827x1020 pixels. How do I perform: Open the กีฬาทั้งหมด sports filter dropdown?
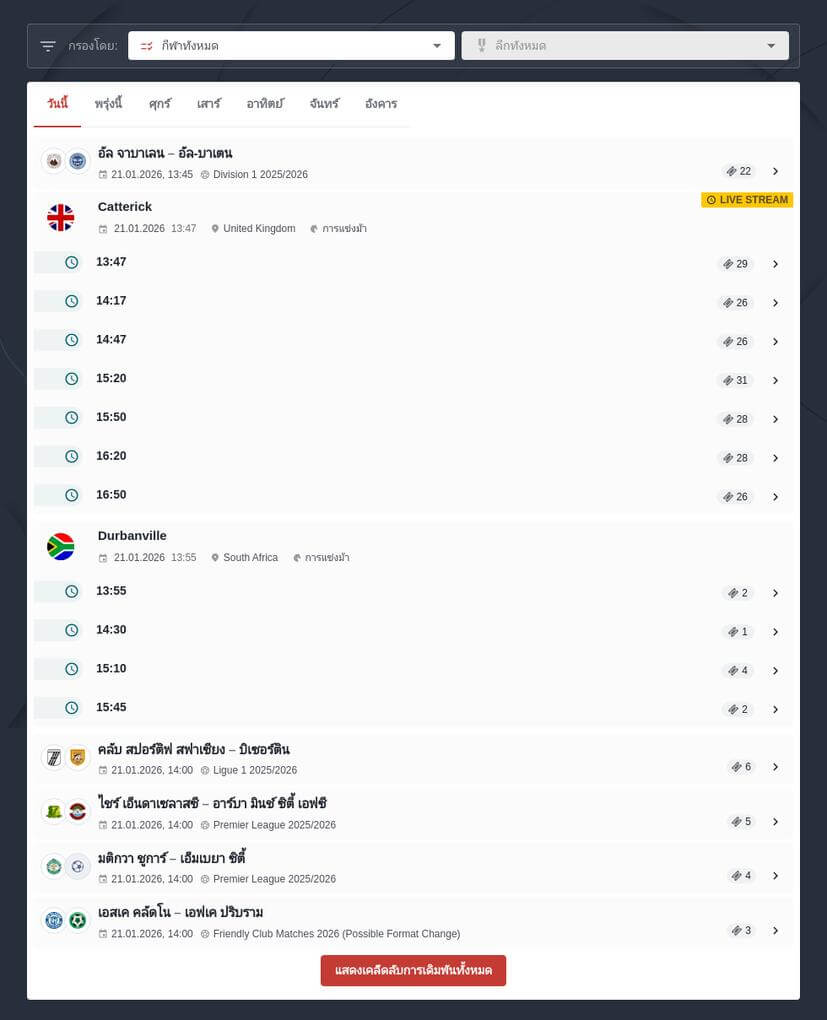[291, 46]
